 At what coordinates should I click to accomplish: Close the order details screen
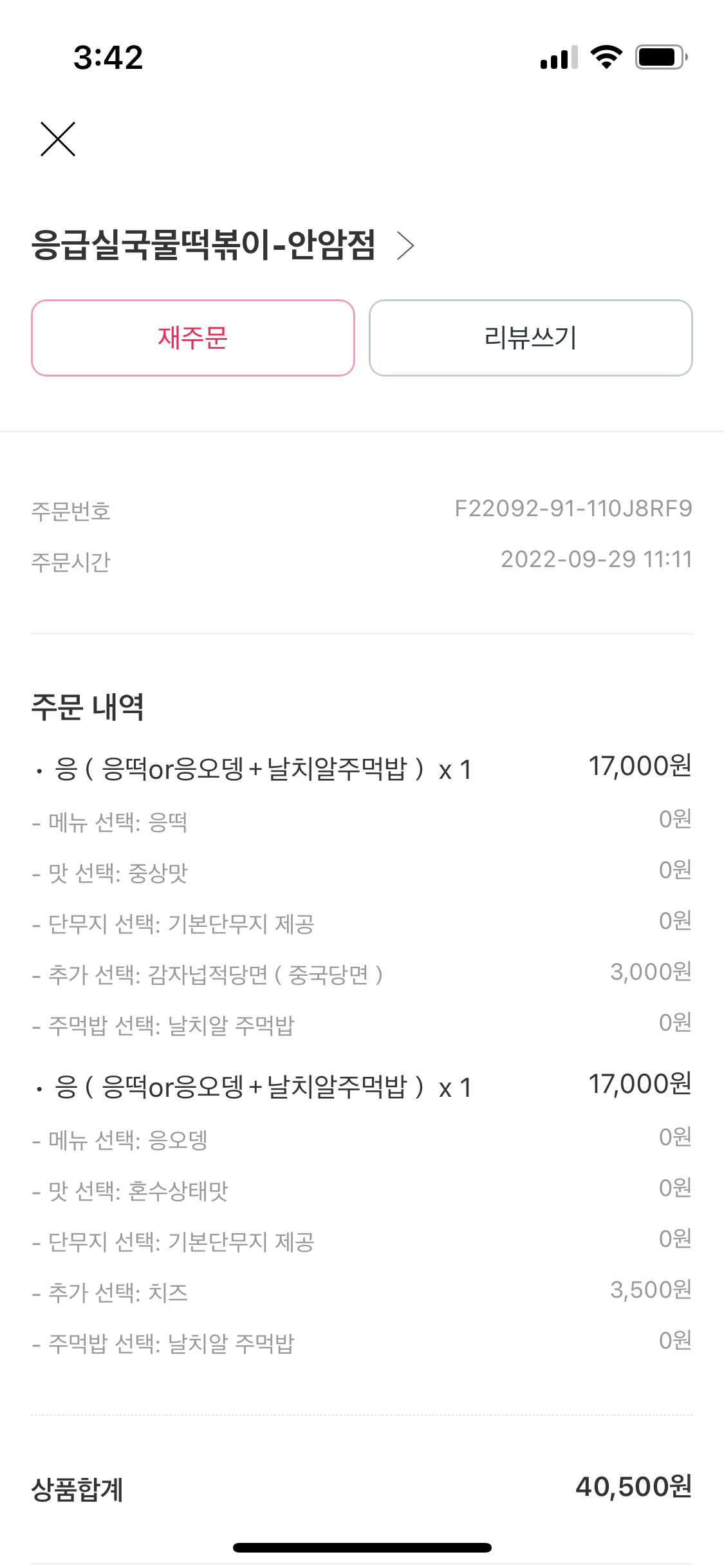tap(58, 139)
